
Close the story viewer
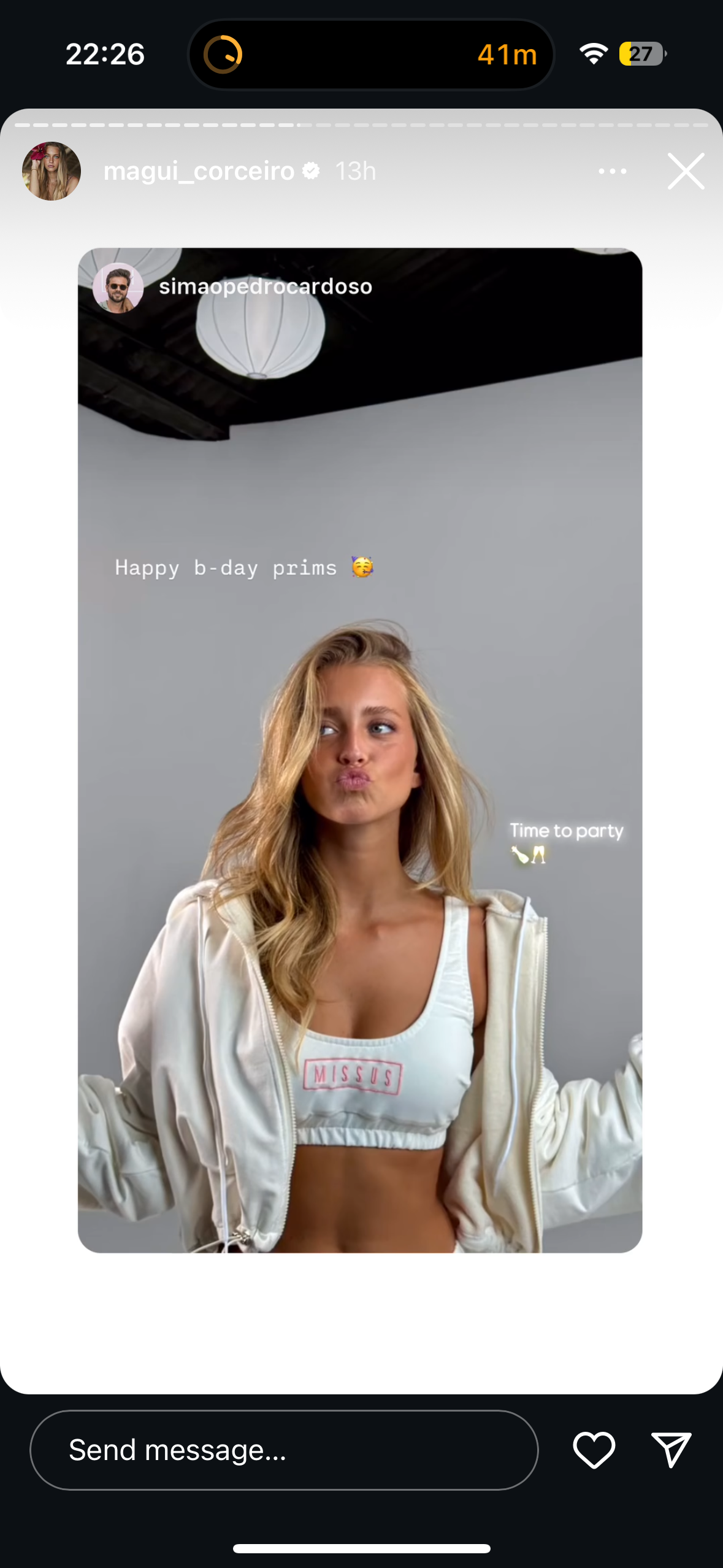pos(686,171)
